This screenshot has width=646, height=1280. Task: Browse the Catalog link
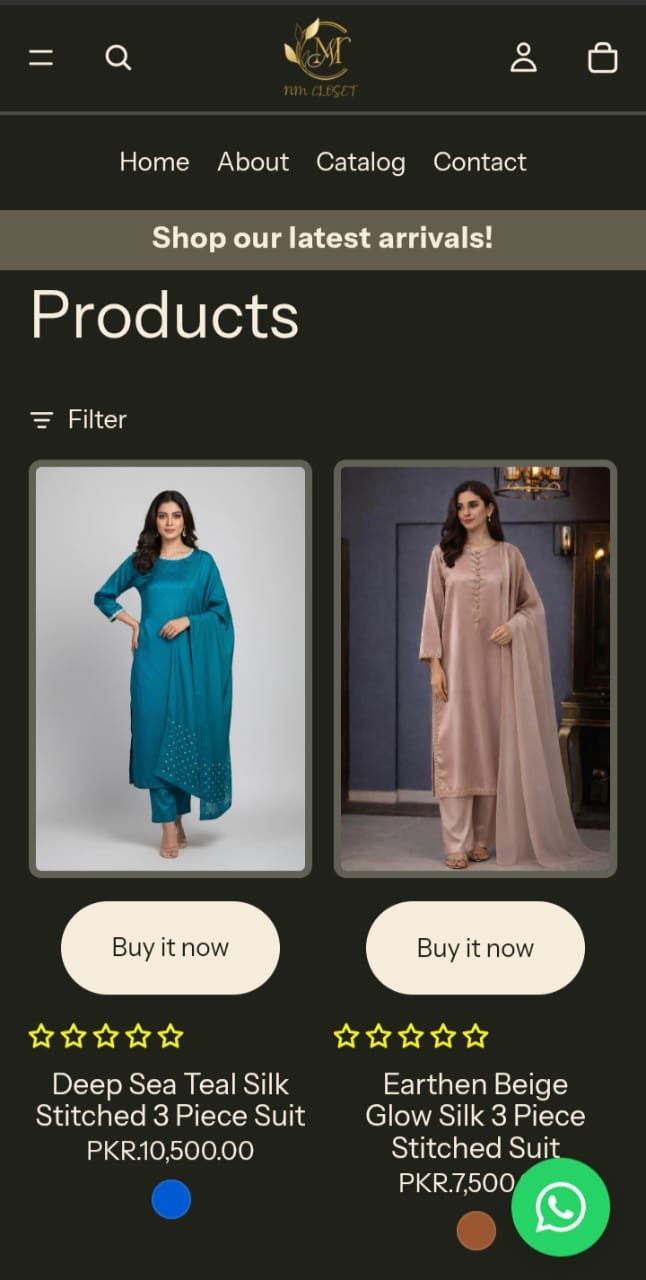click(x=361, y=162)
